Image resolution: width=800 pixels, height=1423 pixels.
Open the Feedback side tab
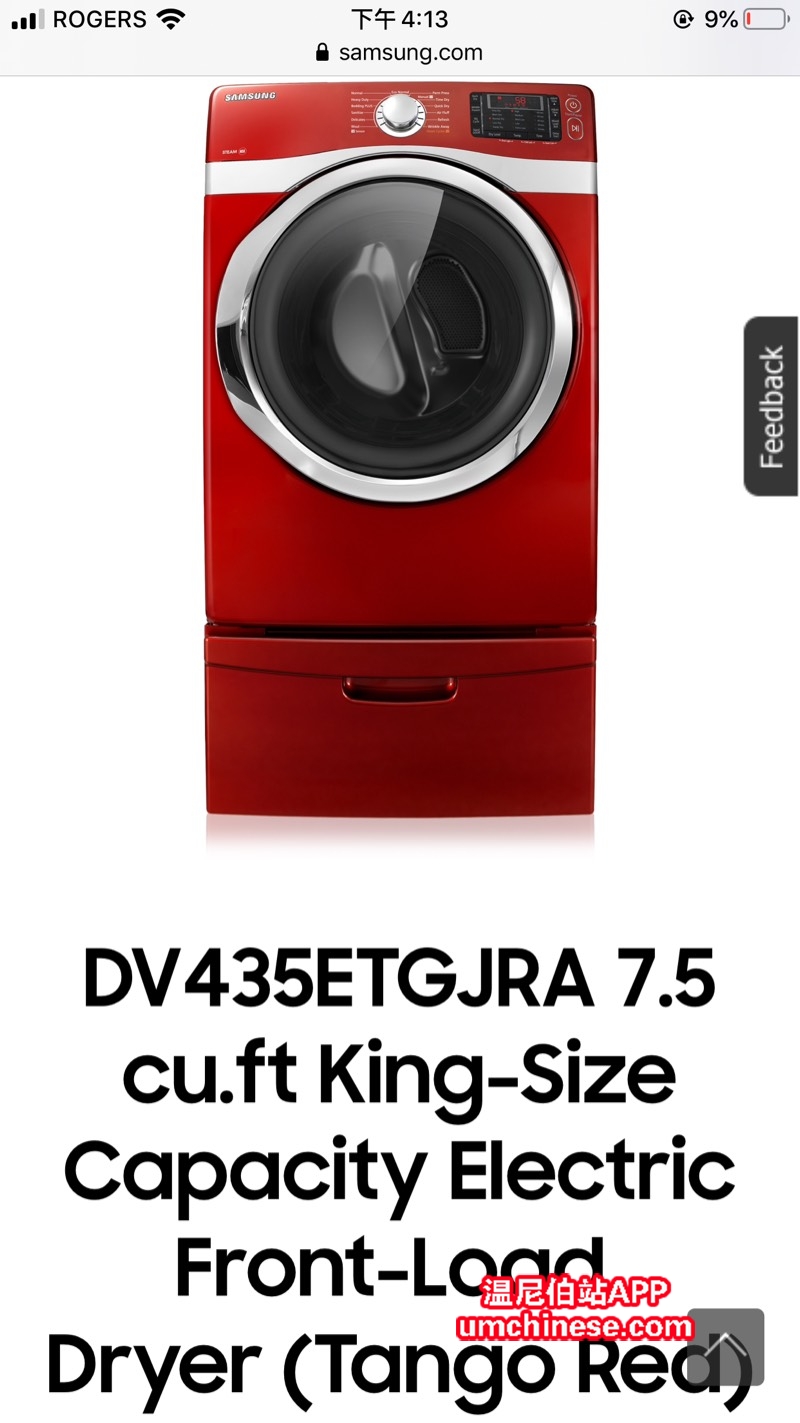point(771,406)
